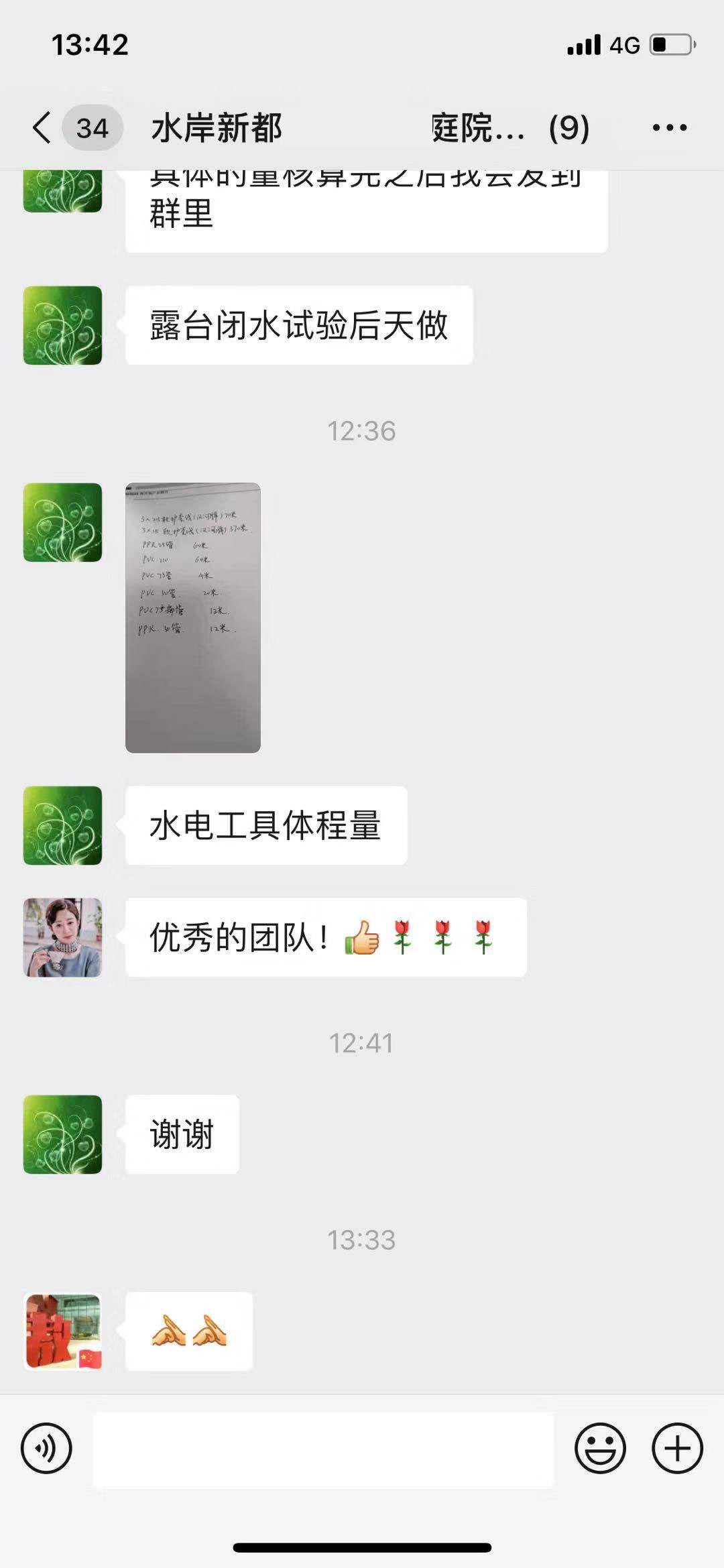The image size is (724, 1568).
Task: Switch to voice message input
Action: [46, 1448]
